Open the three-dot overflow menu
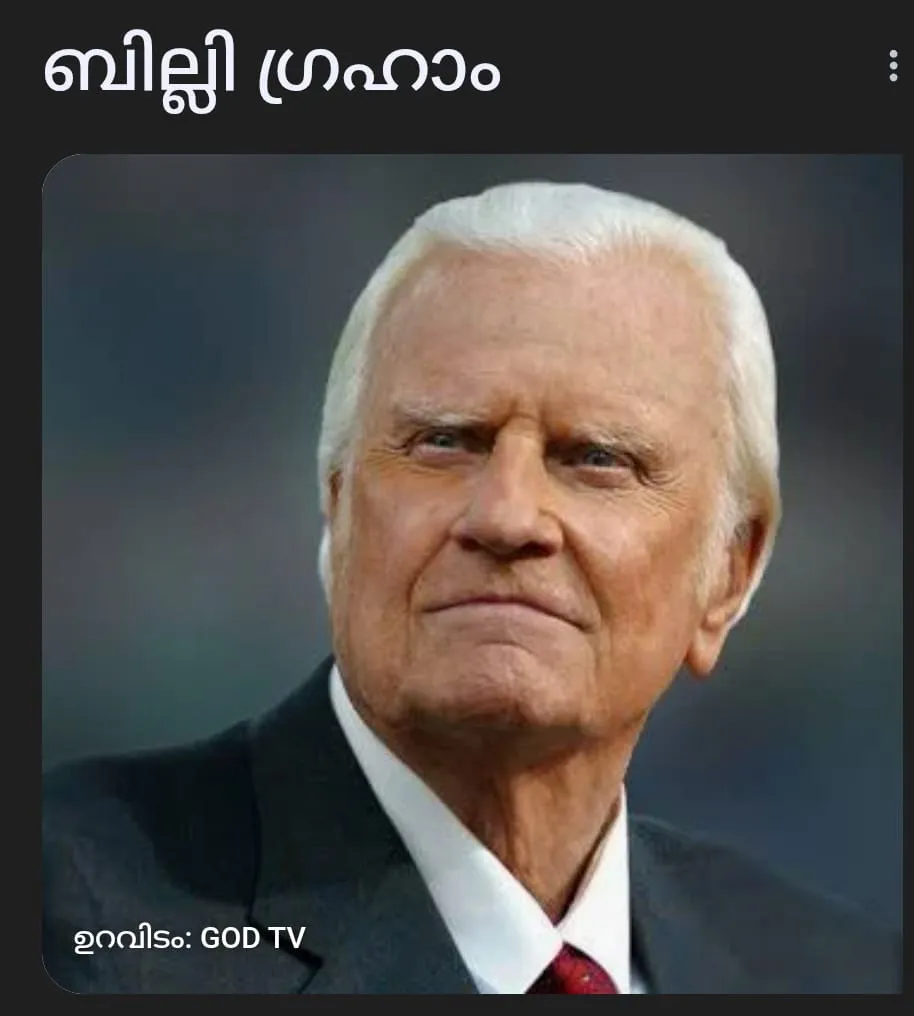 pyautogui.click(x=893, y=66)
